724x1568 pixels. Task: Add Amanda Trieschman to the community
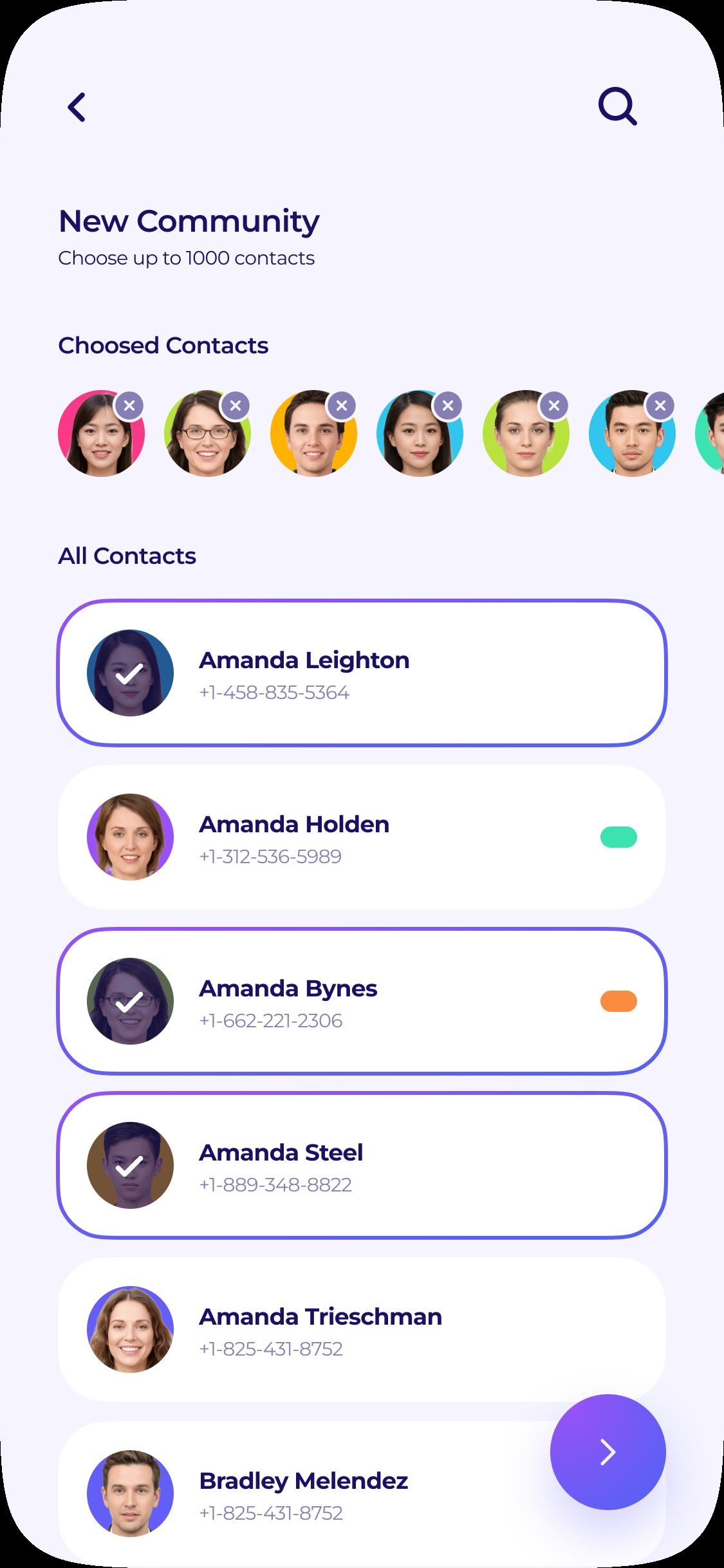[362, 1330]
